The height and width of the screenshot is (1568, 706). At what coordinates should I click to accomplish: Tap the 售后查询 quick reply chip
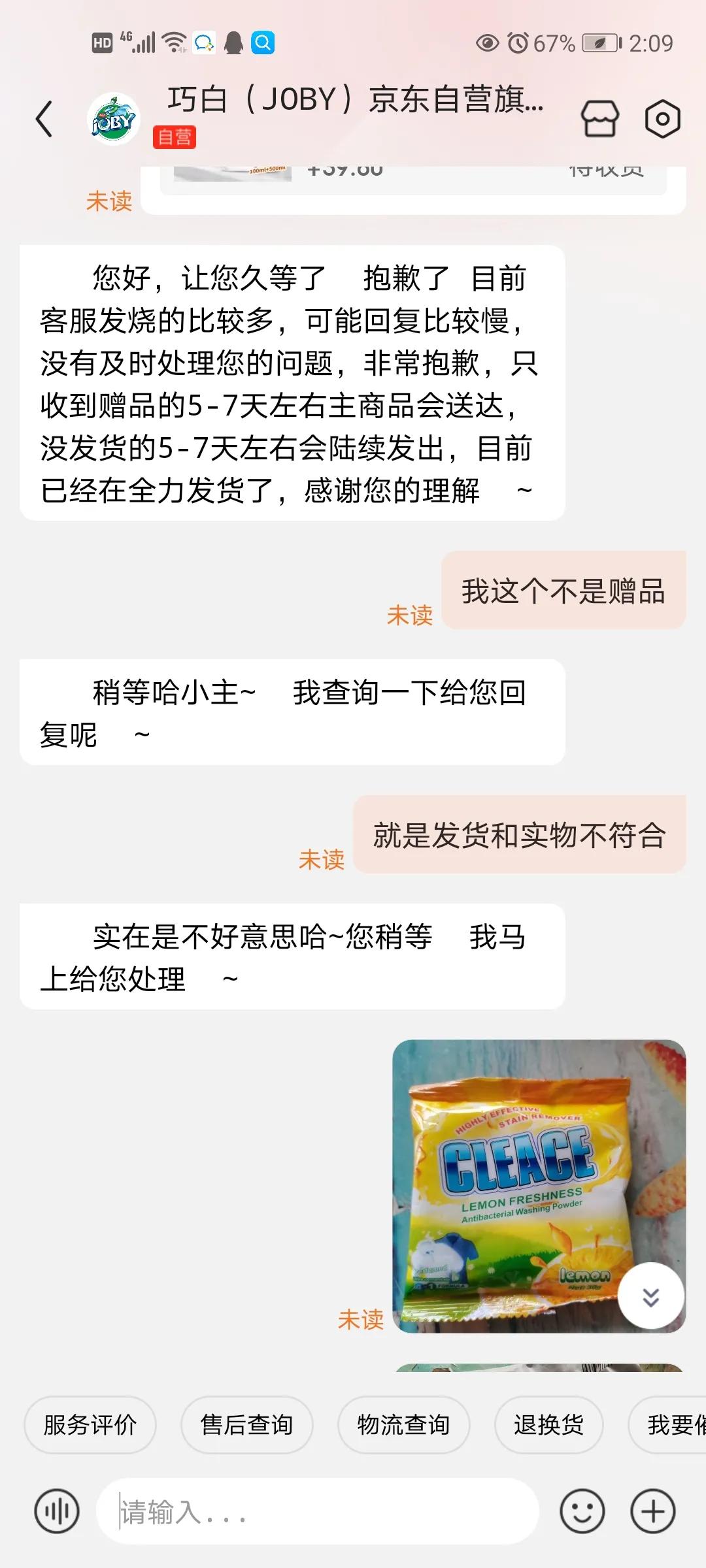coord(246,1426)
